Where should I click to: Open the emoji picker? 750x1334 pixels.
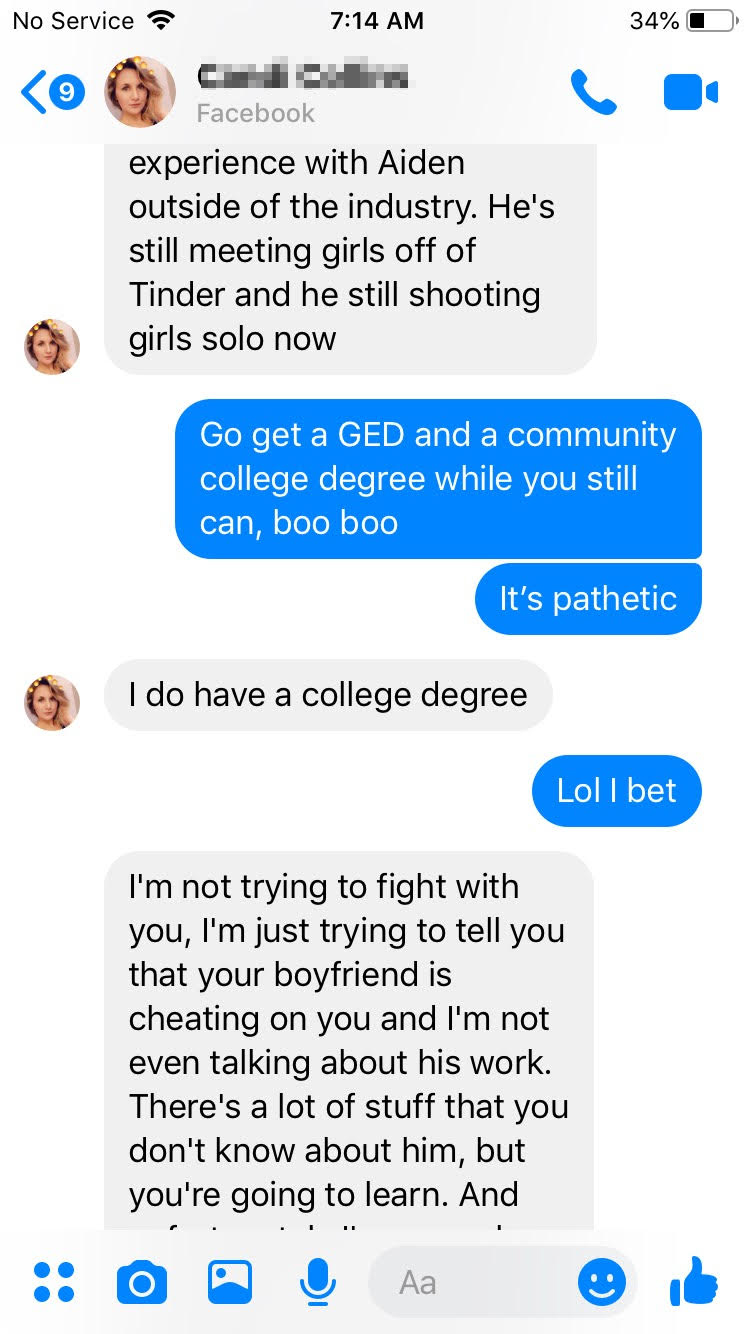click(602, 1282)
